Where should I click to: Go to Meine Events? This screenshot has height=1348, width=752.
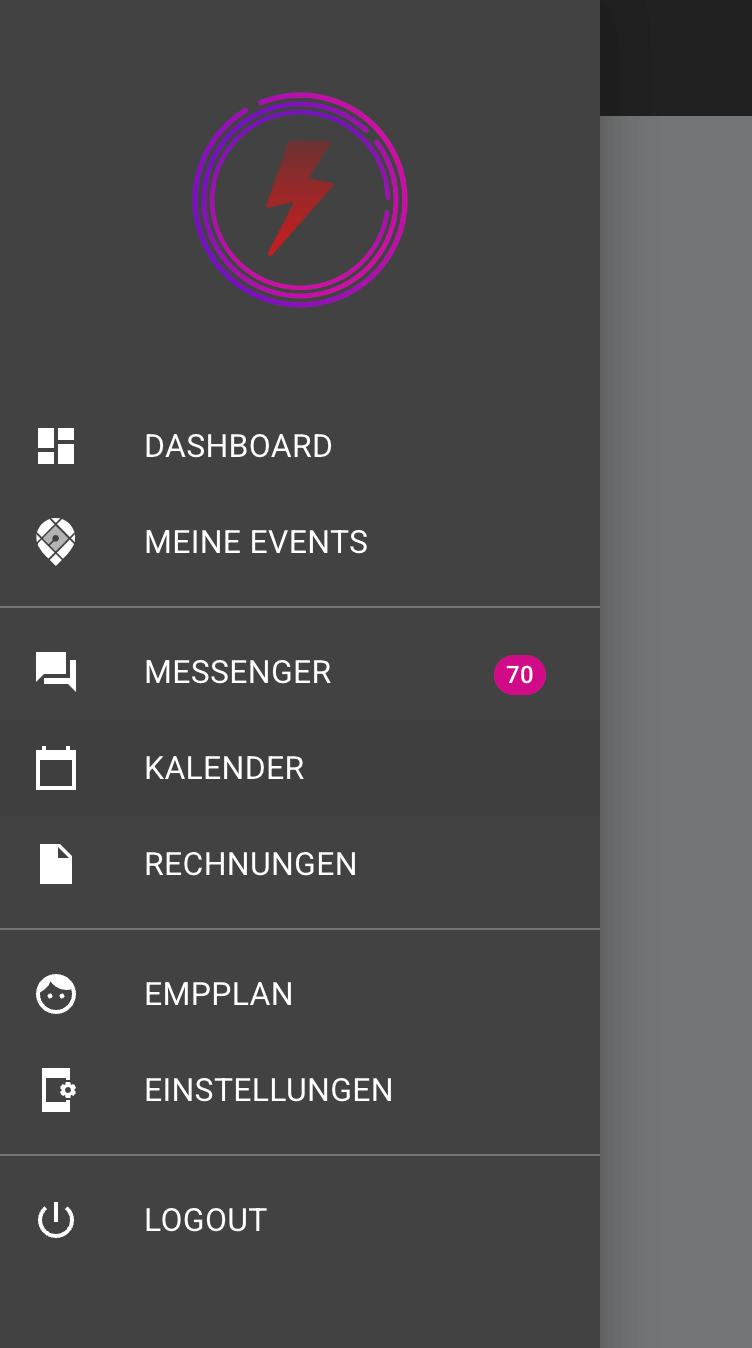click(300, 542)
